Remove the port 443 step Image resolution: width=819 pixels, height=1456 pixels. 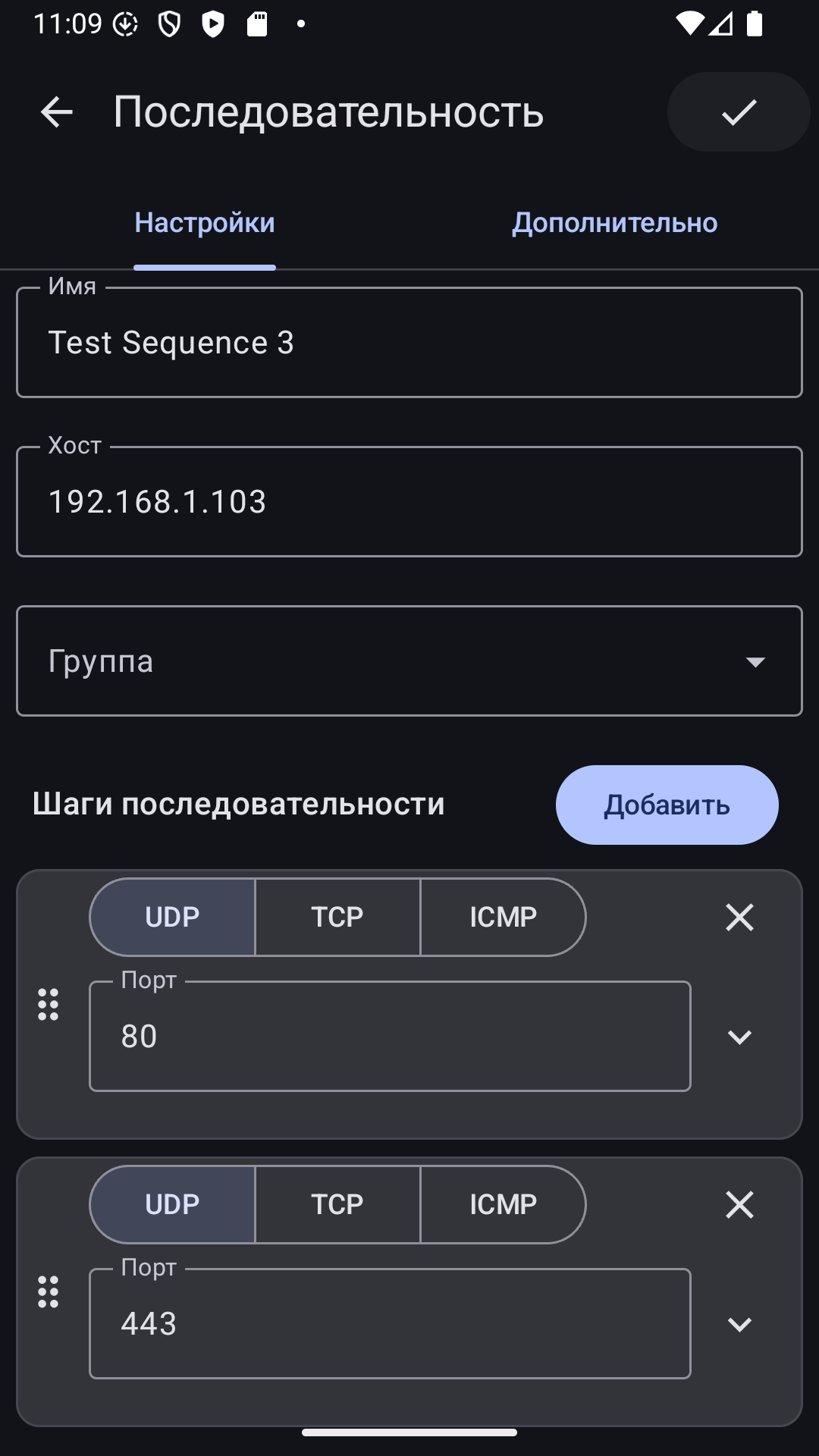click(739, 1205)
